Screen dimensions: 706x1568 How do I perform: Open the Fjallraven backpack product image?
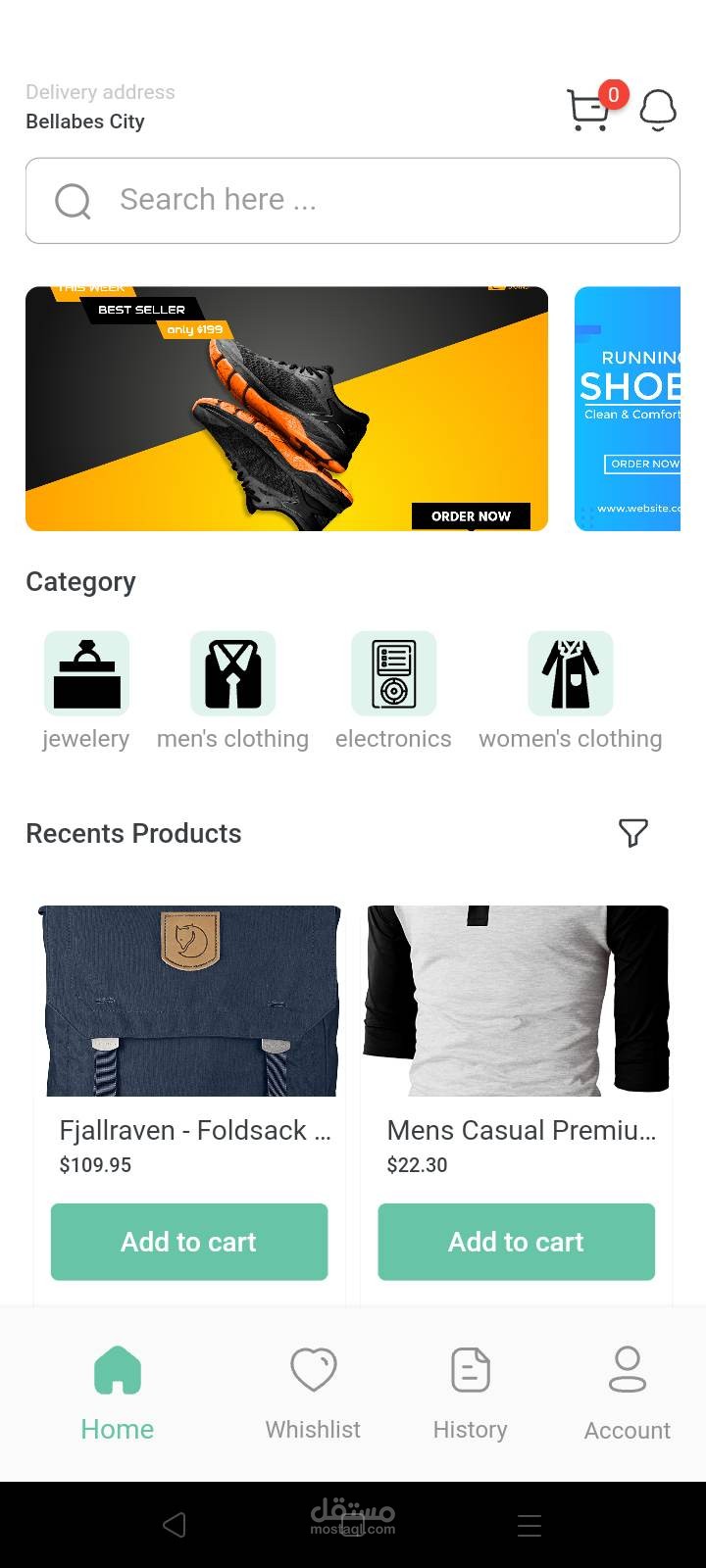tap(189, 1000)
